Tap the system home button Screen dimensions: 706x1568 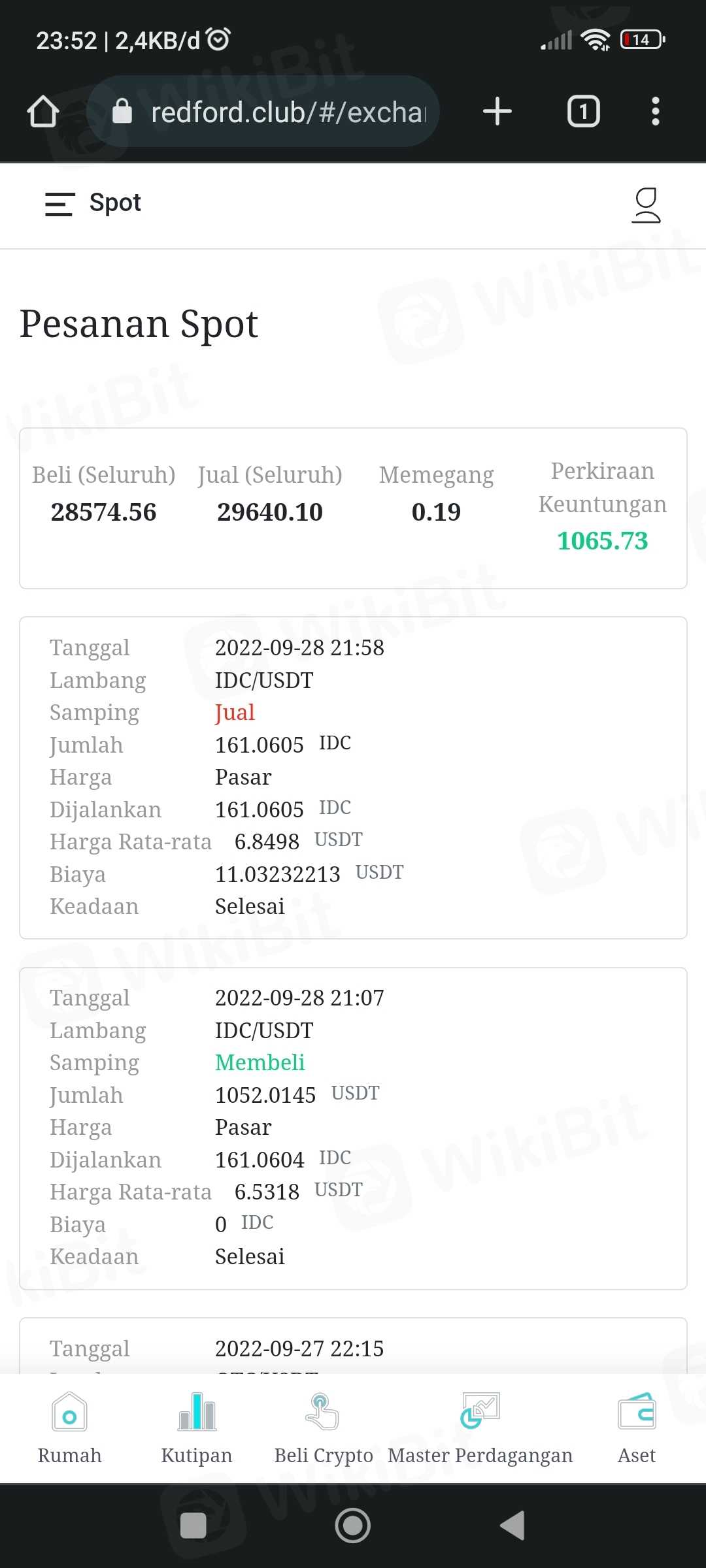pos(353,1526)
